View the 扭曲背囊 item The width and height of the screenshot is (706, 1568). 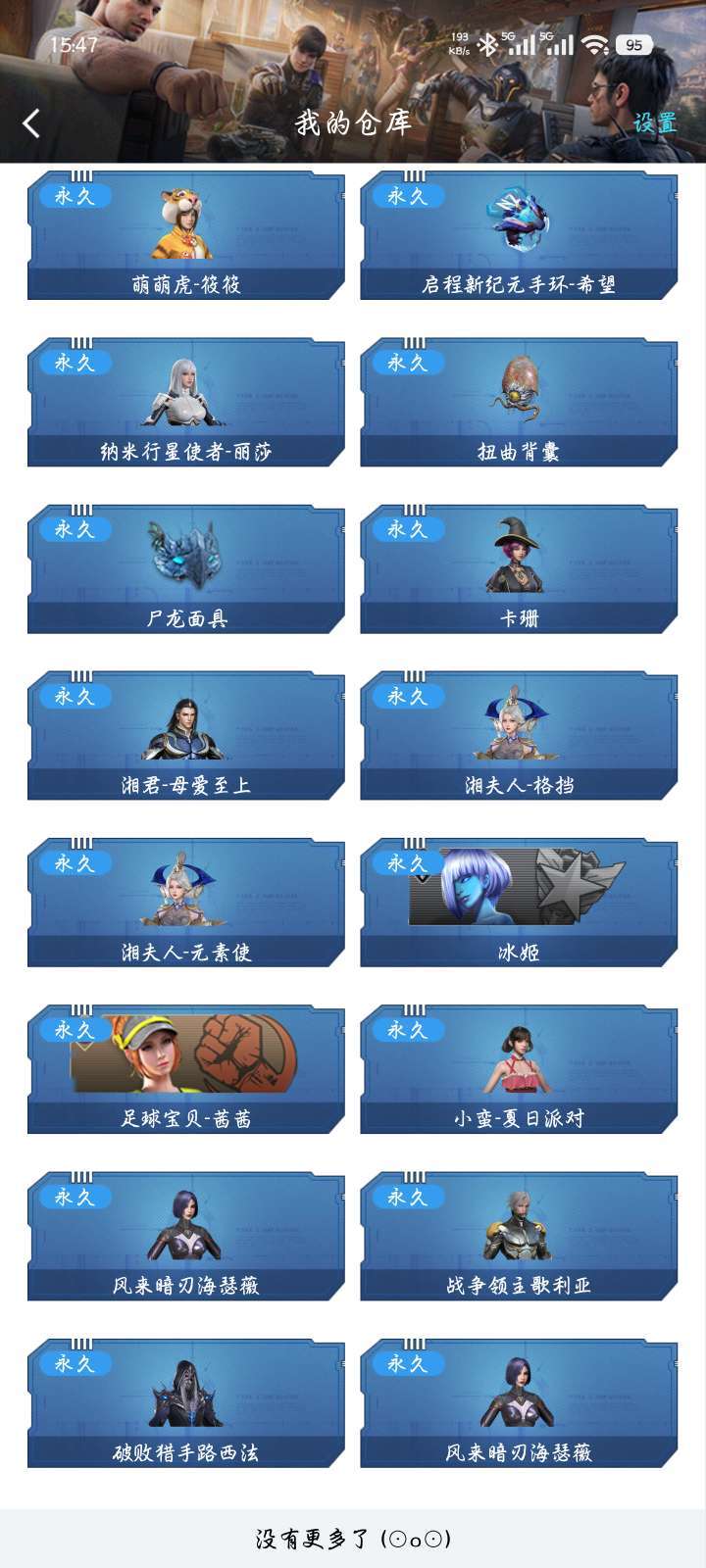coord(519,402)
